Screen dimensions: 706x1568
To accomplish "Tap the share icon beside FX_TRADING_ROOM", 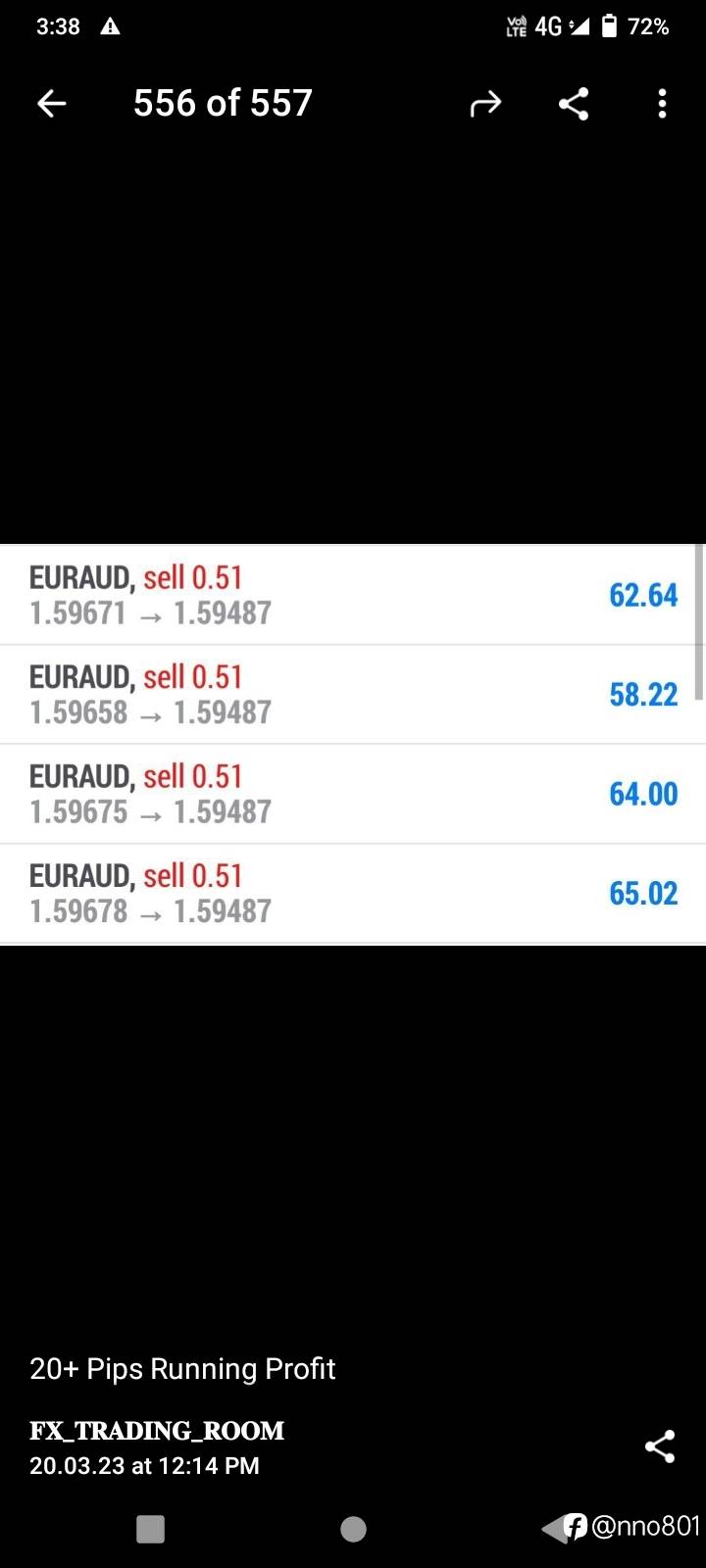I will coord(660,1446).
